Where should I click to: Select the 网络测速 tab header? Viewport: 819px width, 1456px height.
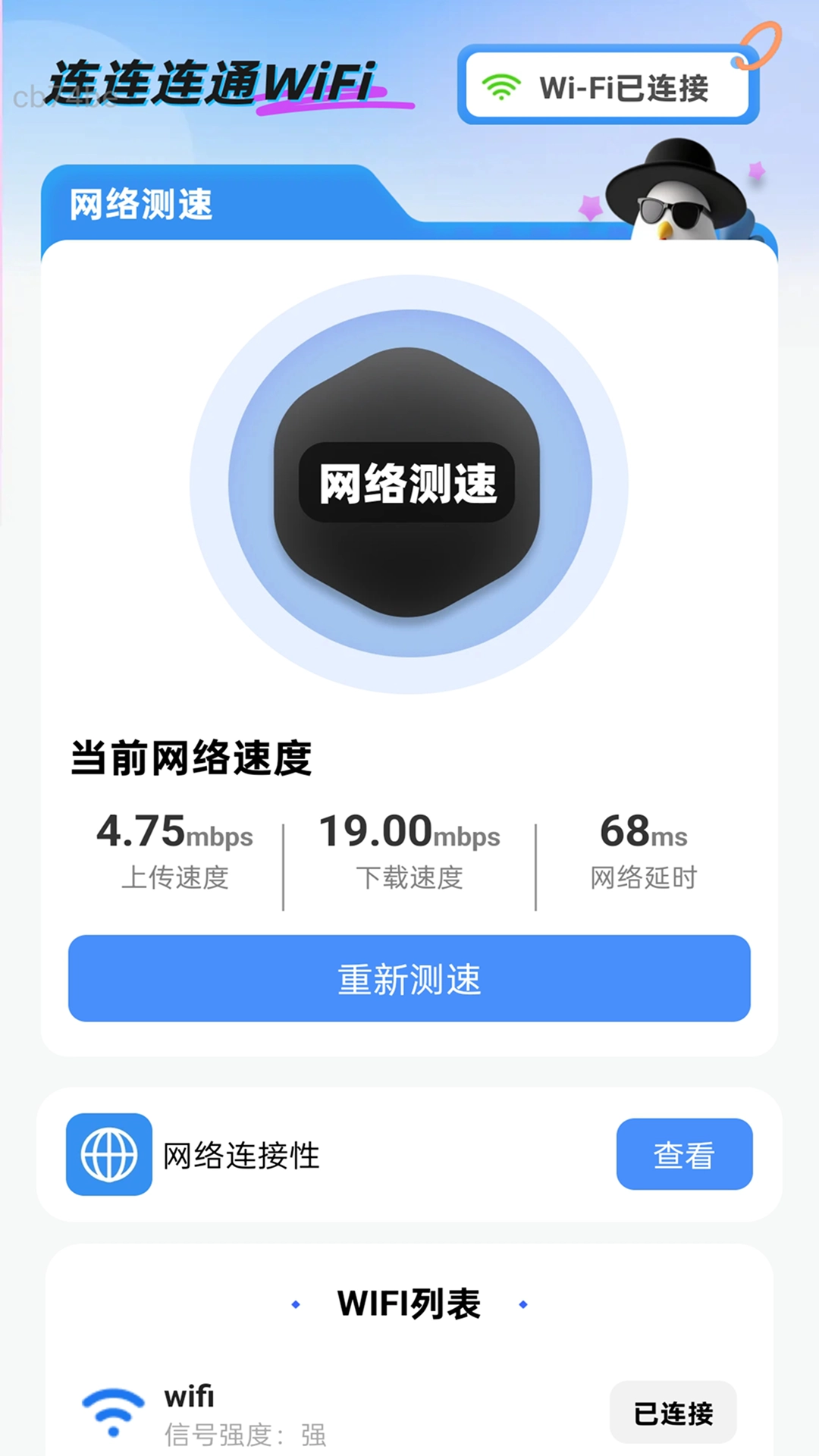pos(141,205)
